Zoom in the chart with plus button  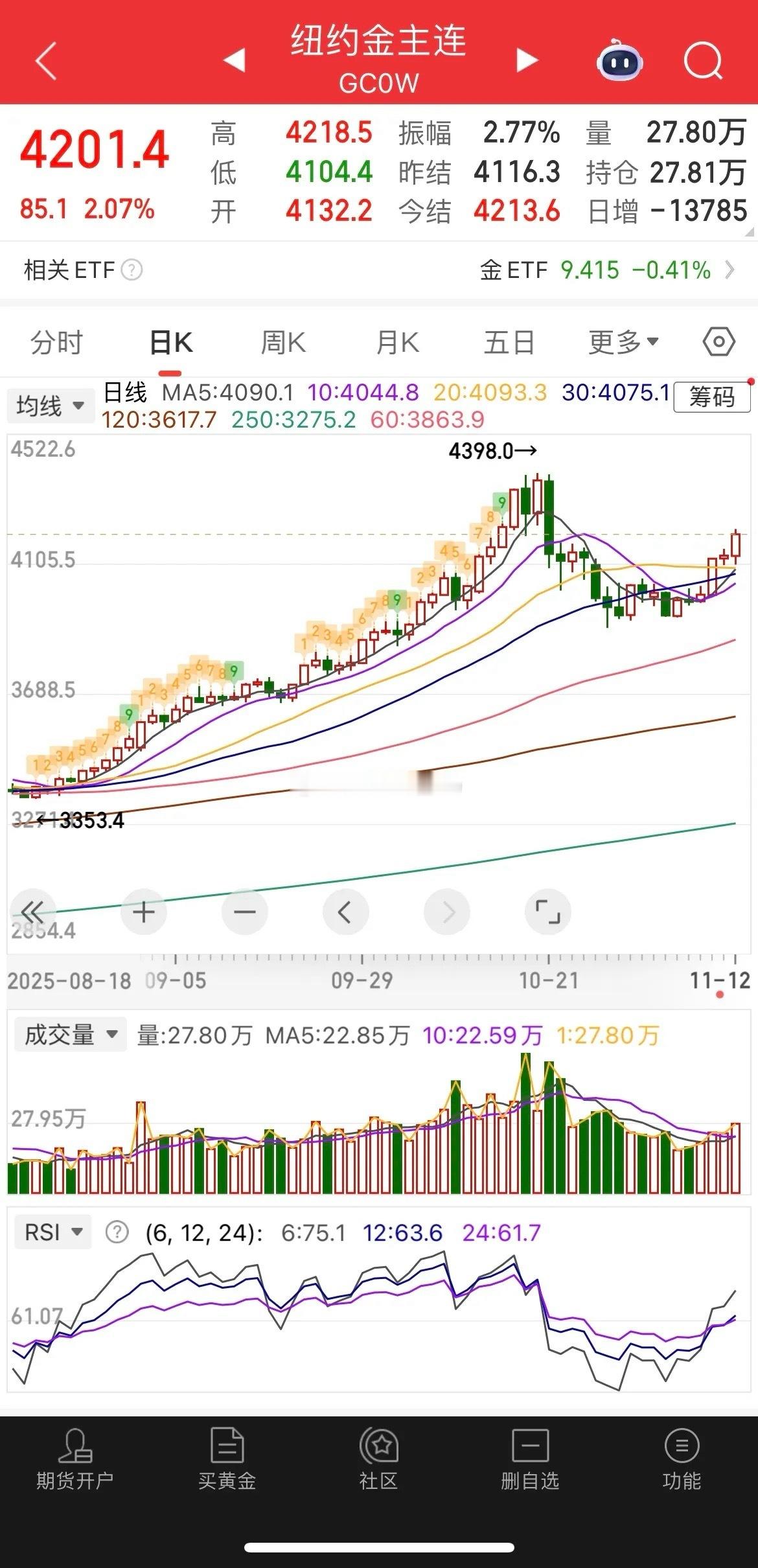pyautogui.click(x=144, y=912)
